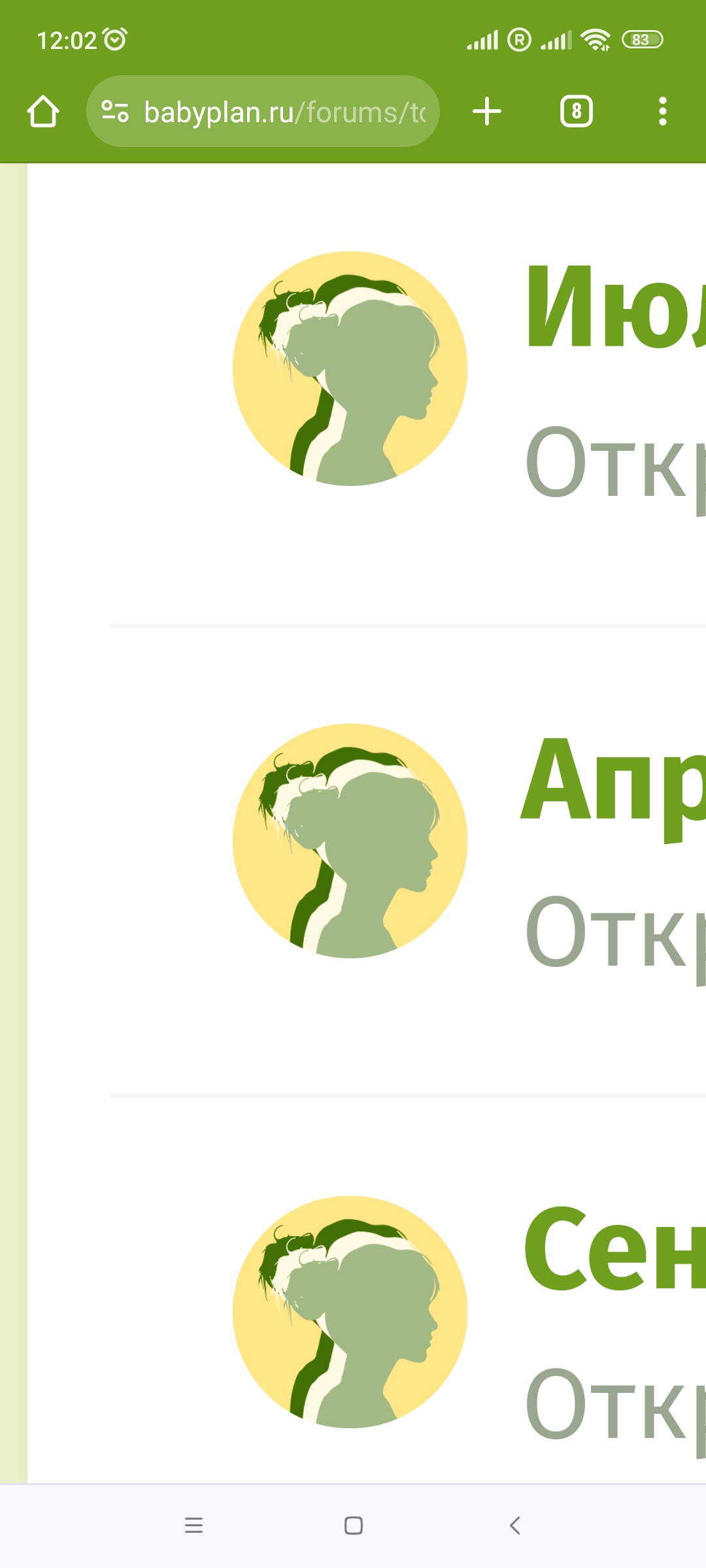Screen dimensions: 706x1568
Task: Tap the avatar next to the "Сен" topic
Action: click(x=350, y=1312)
